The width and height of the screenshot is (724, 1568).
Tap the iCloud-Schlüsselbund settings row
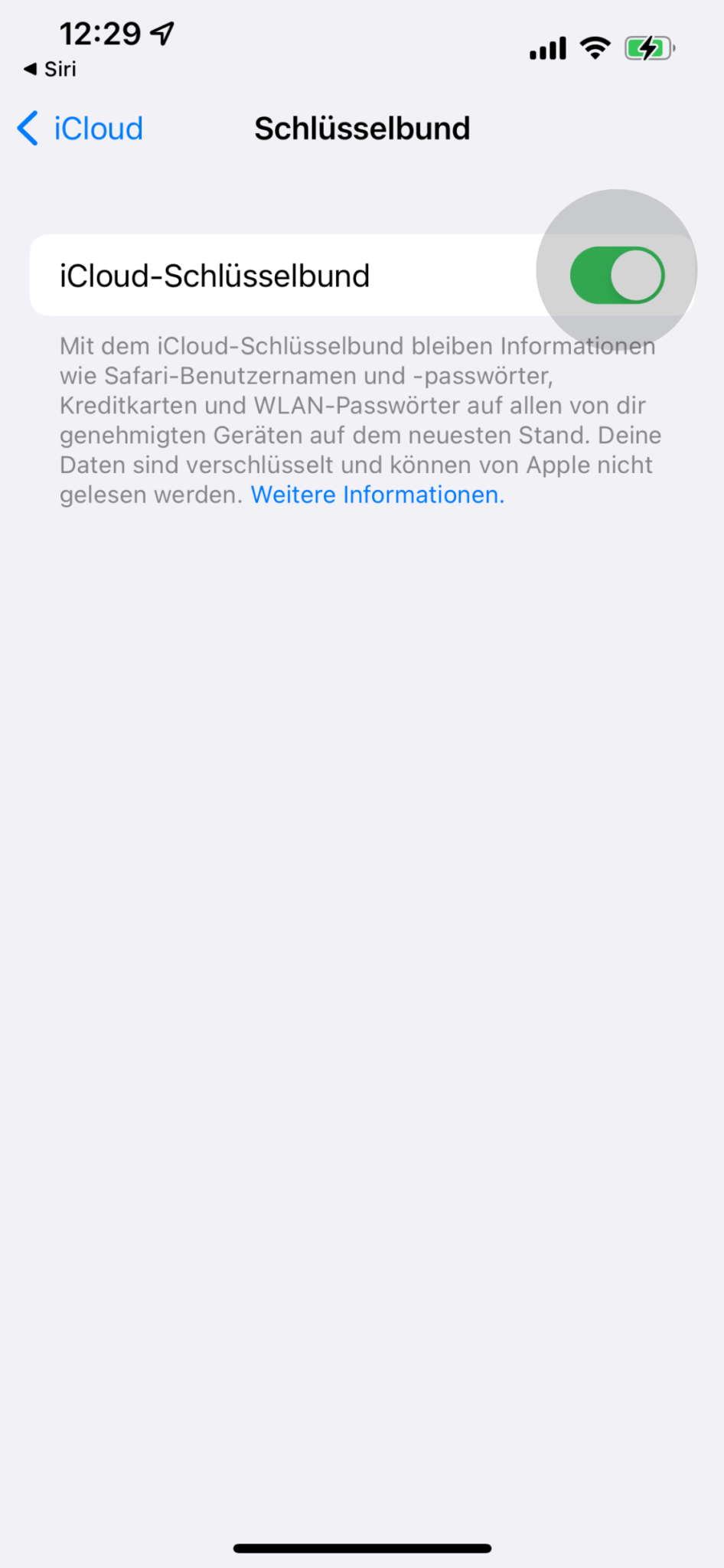(306, 275)
